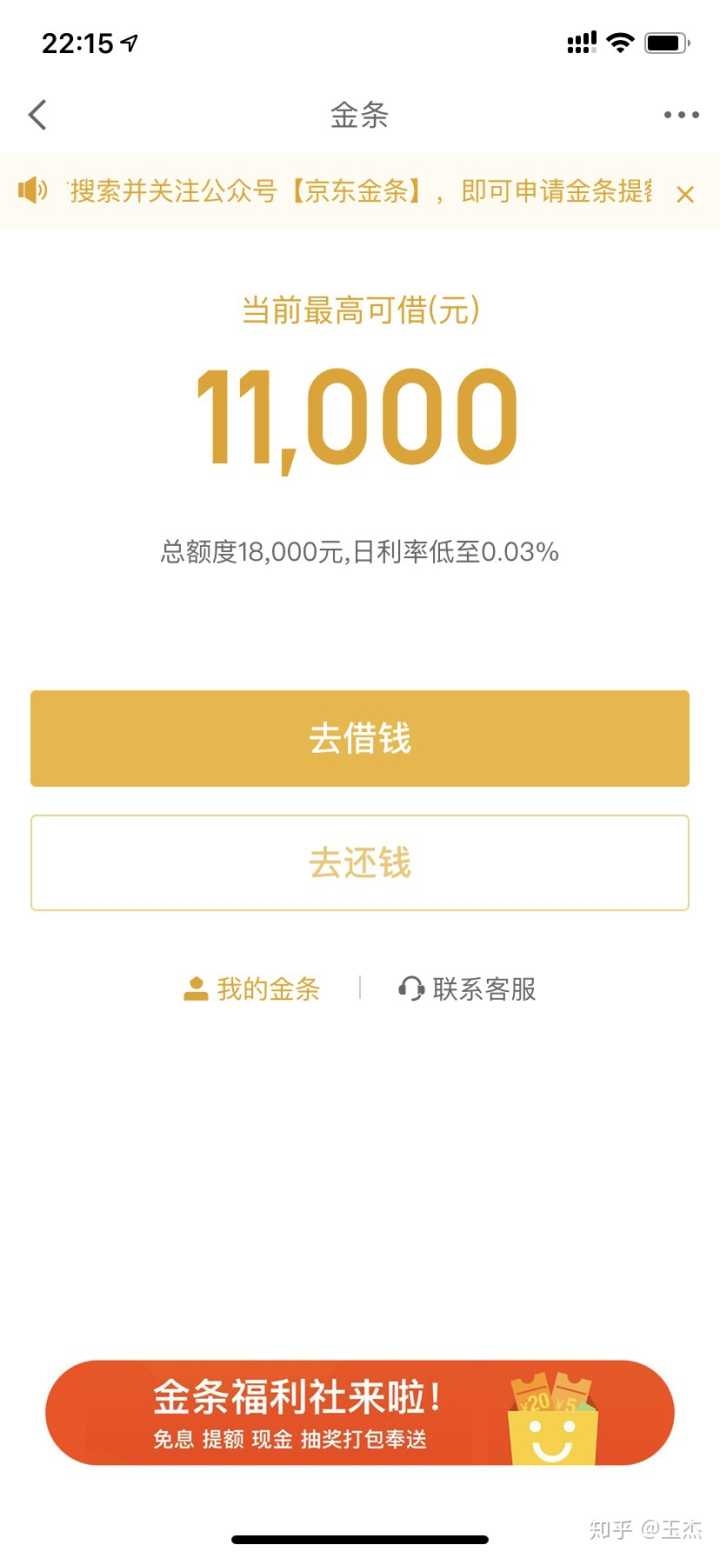Tap the 去借钱 button
Image resolution: width=720 pixels, height=1558 pixels.
click(x=360, y=739)
